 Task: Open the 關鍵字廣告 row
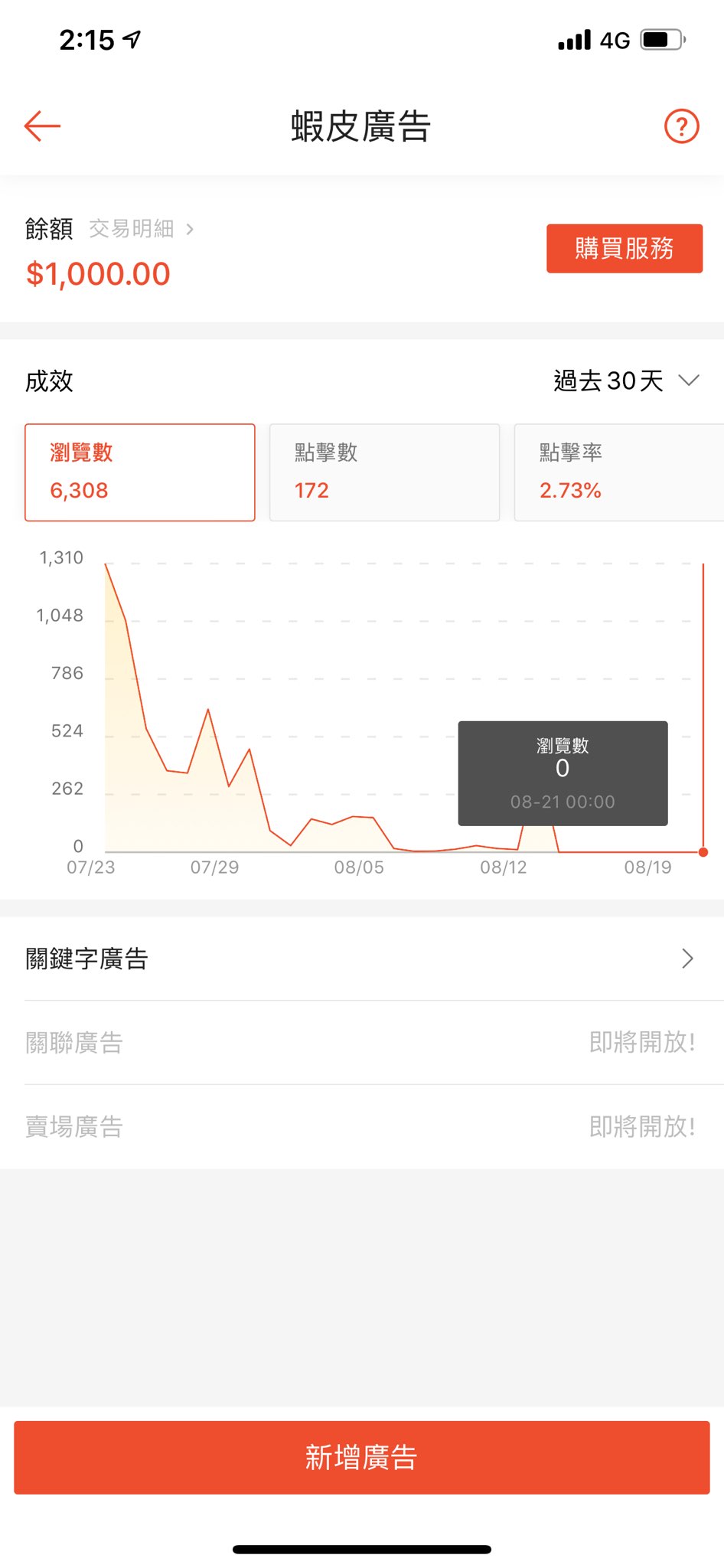point(362,959)
